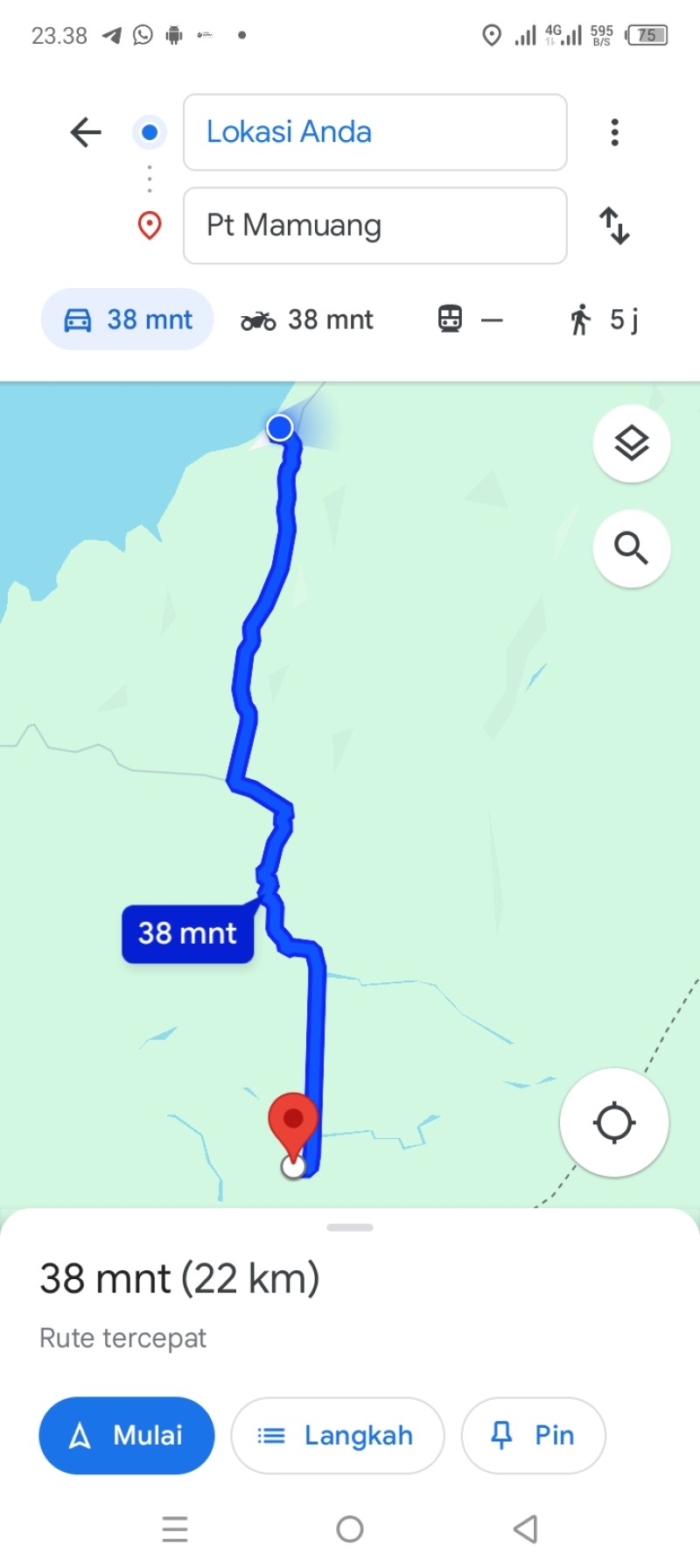Swap start and destination locations
This screenshot has height=1568, width=700.
click(x=614, y=225)
